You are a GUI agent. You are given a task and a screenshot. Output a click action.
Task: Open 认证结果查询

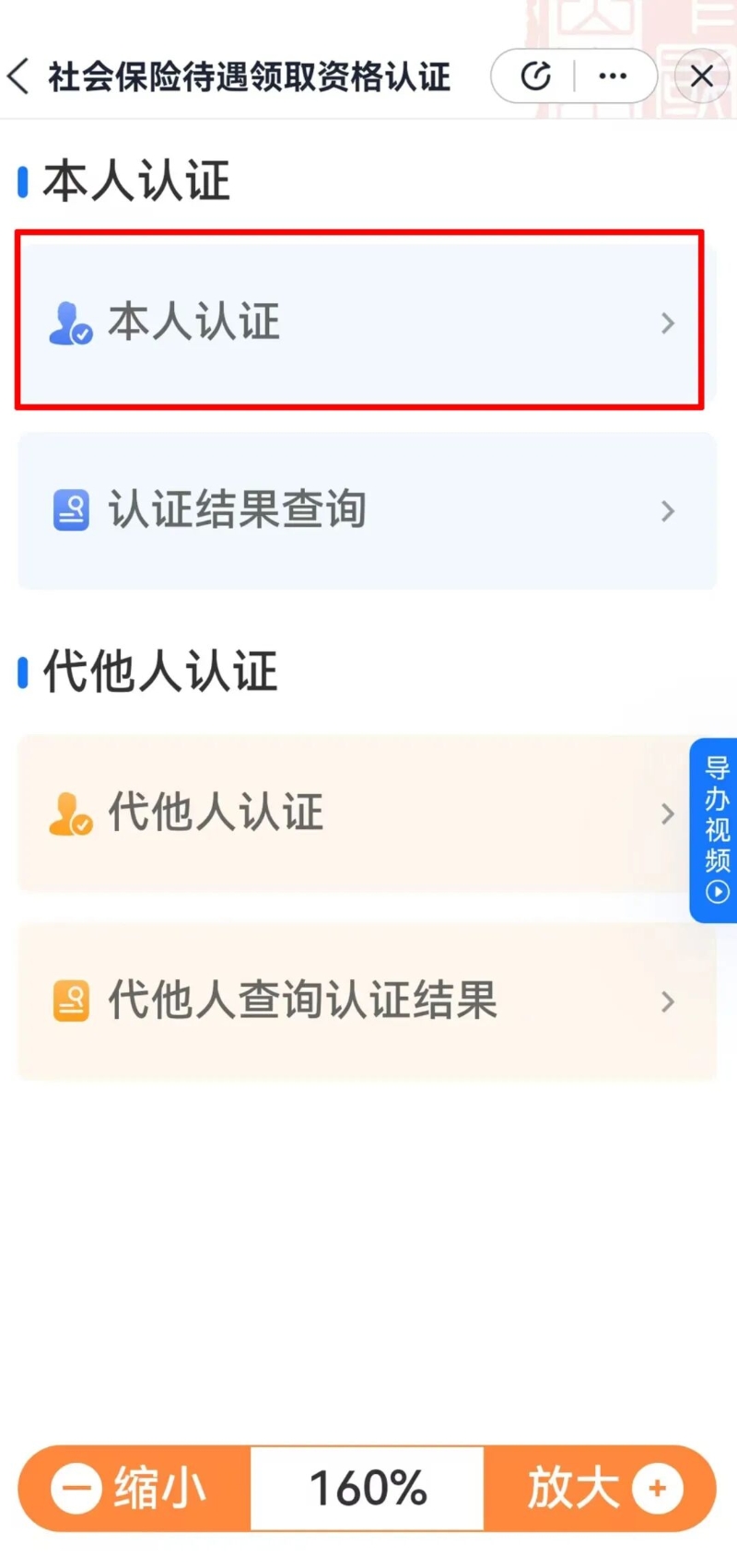pos(367,510)
